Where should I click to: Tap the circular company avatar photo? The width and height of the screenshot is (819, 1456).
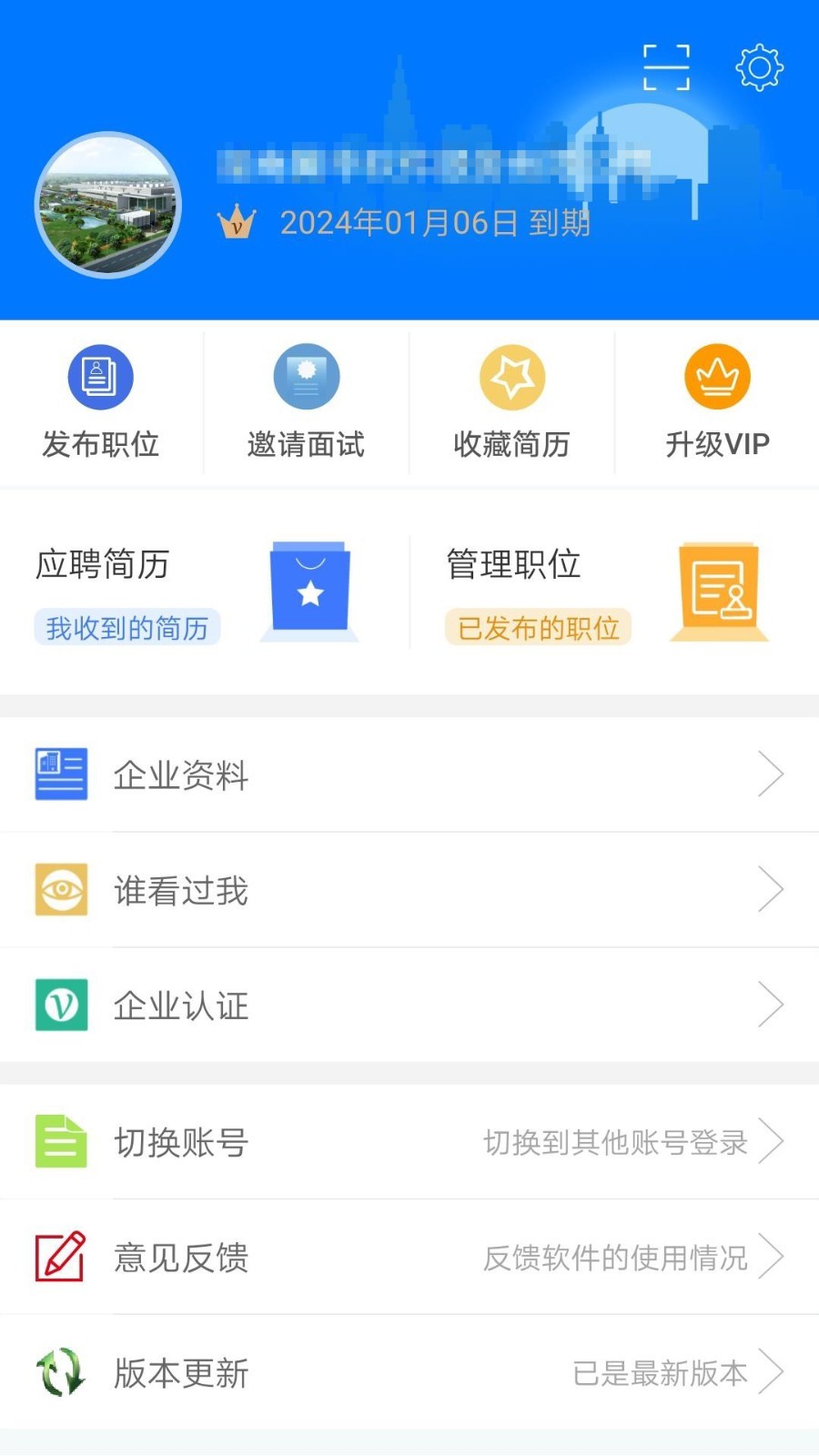[108, 204]
